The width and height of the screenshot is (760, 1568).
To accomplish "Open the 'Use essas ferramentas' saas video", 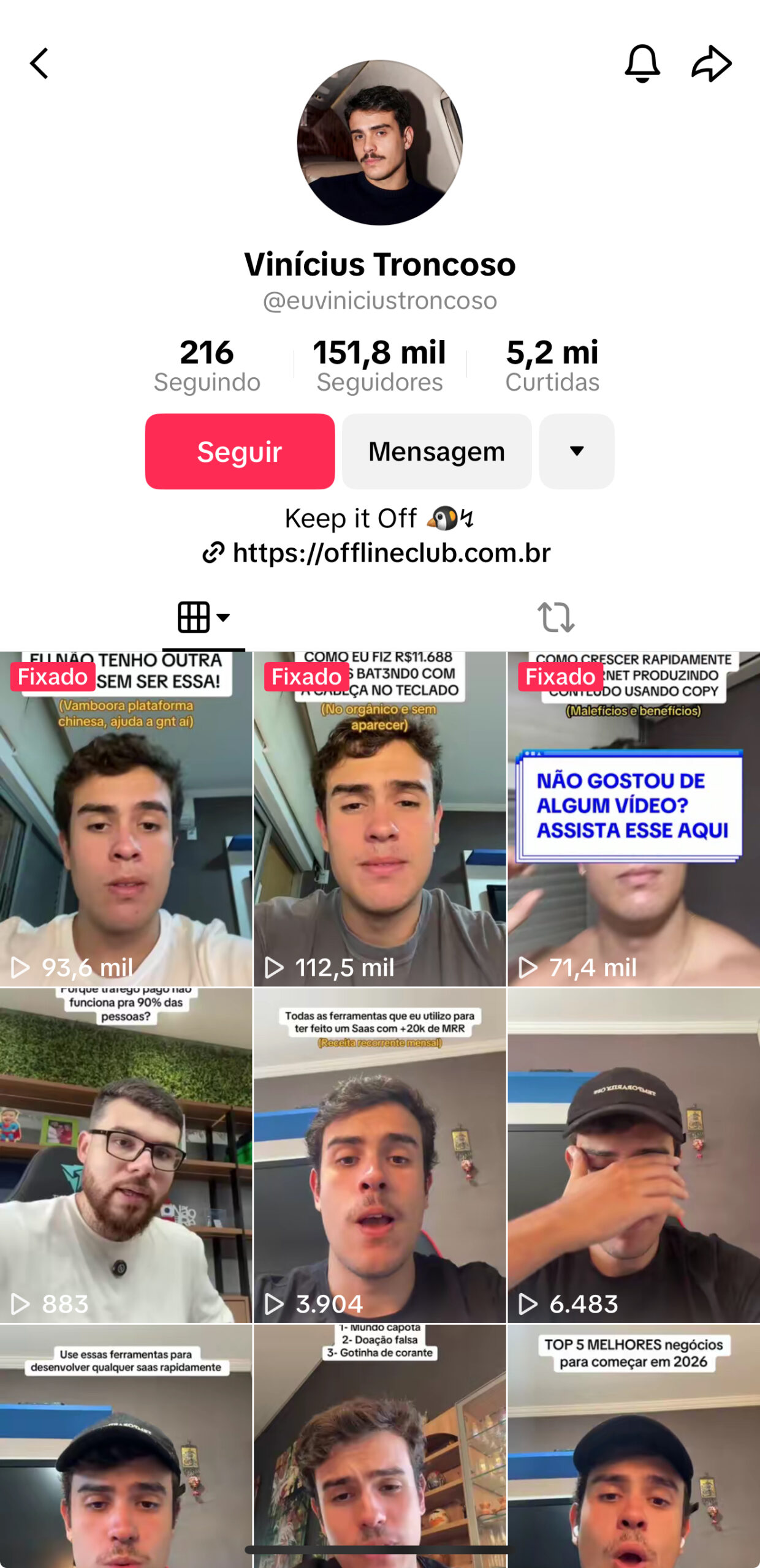I will click(x=126, y=1445).
